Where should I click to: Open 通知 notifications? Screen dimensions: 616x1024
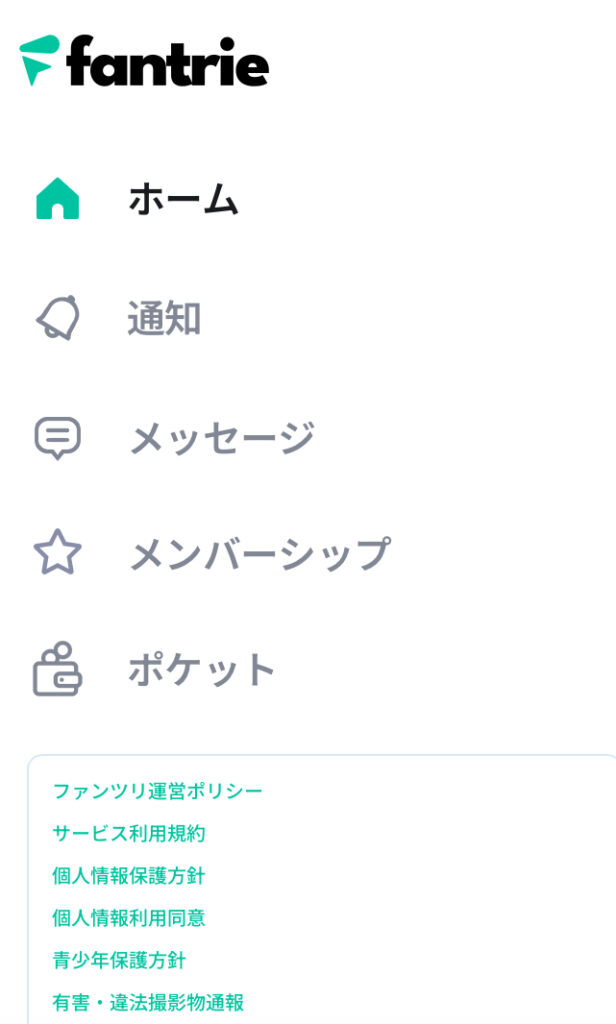click(164, 319)
